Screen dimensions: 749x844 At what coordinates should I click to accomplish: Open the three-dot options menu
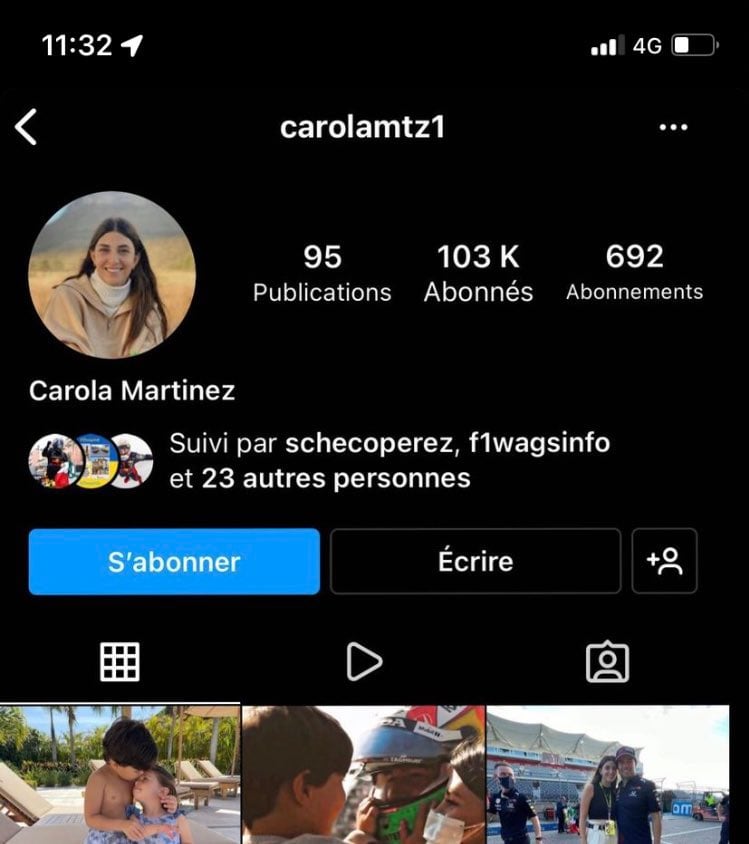[673, 128]
